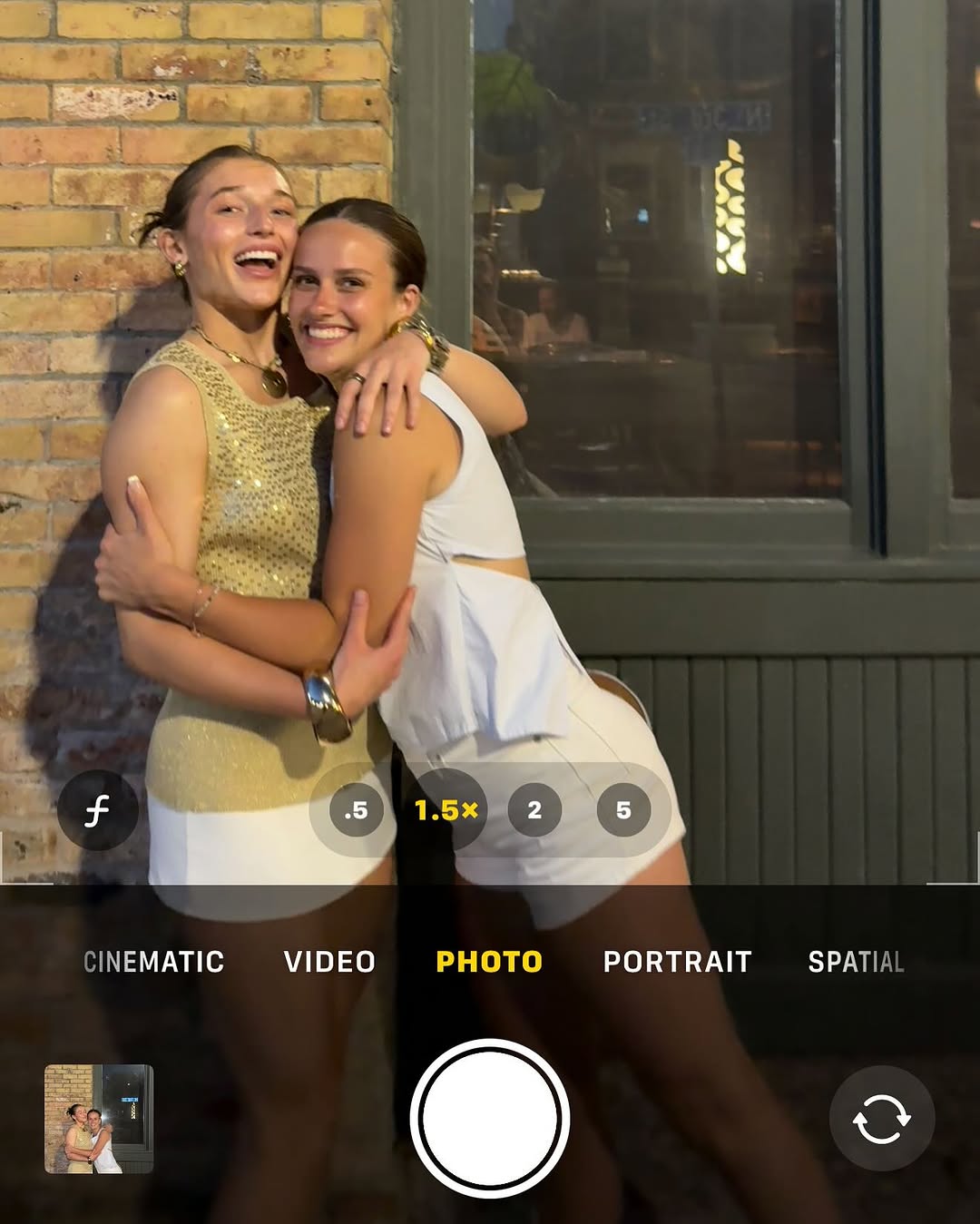
Task: Choose the 2x zoom level
Action: 534,810
